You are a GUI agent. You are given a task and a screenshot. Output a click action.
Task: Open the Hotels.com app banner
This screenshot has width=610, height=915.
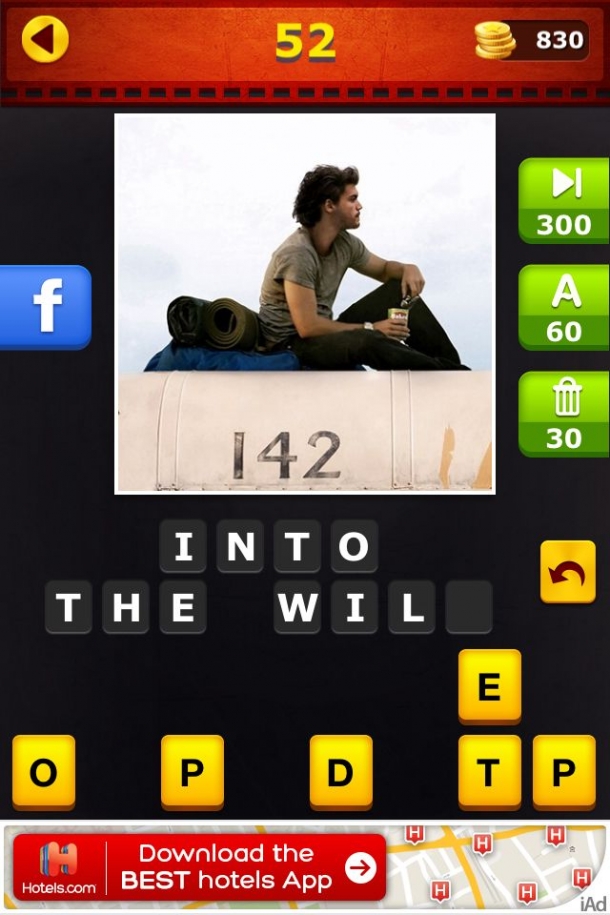pyautogui.click(x=200, y=866)
